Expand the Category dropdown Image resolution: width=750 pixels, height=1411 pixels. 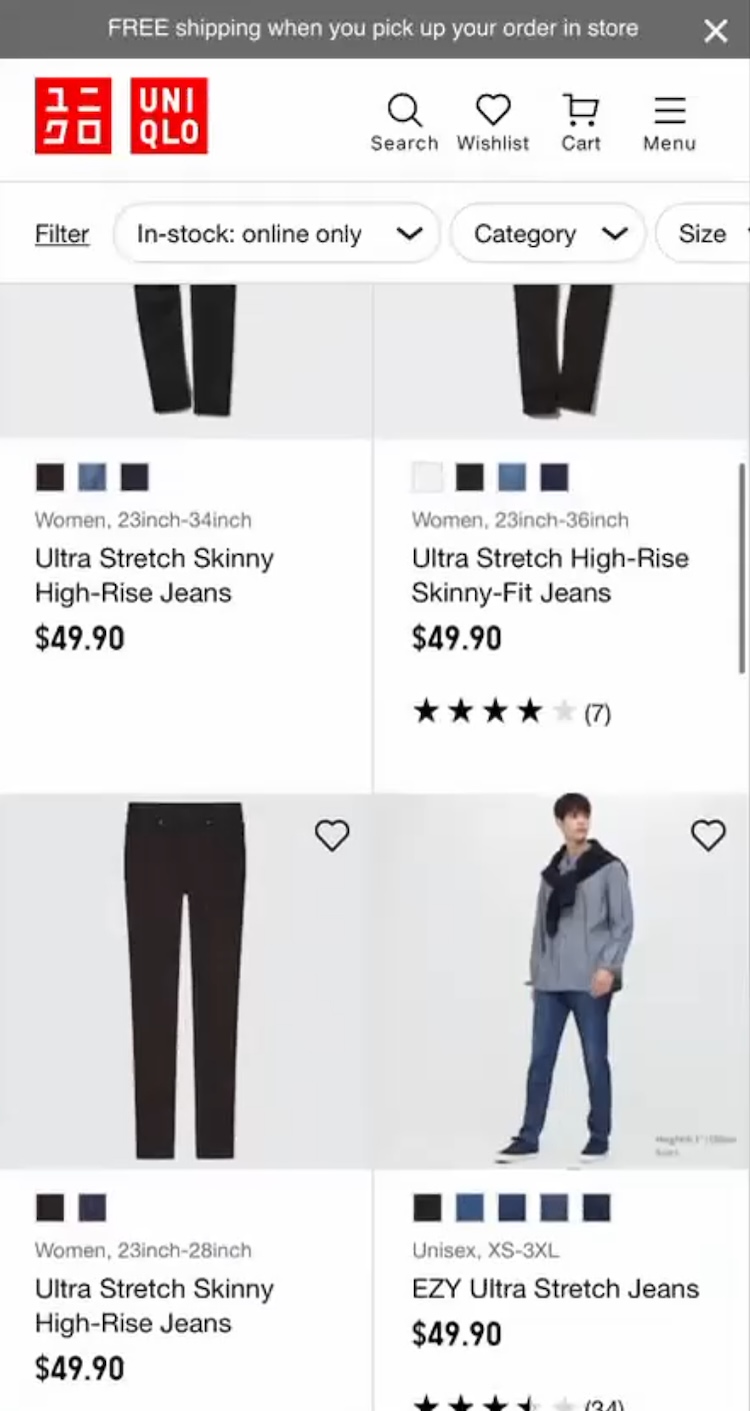coord(548,234)
